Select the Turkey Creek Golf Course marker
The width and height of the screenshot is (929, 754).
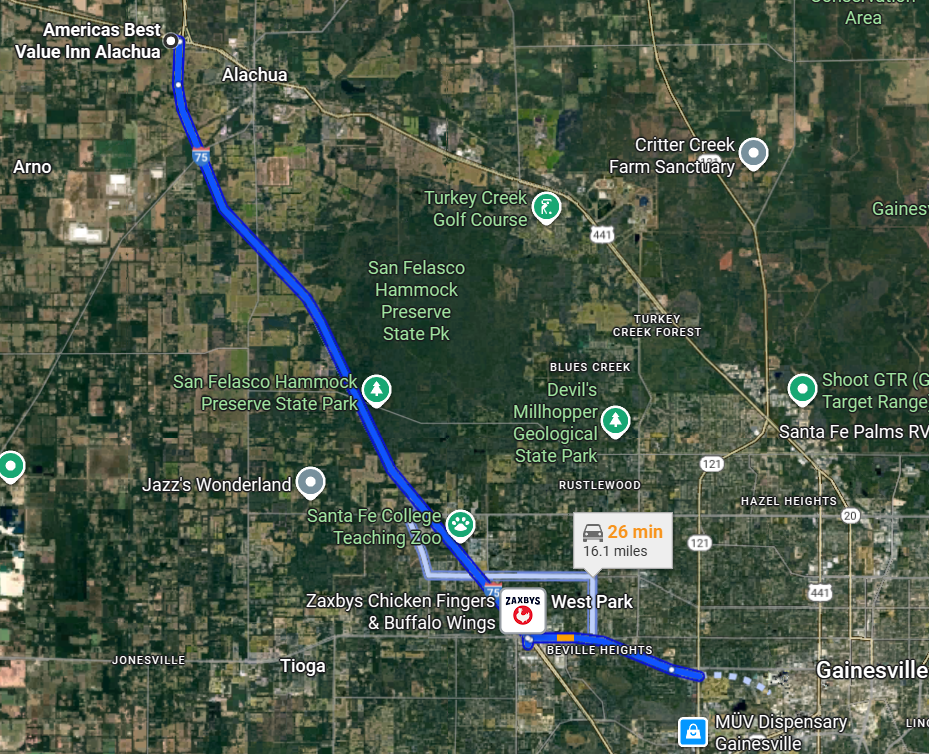(545, 207)
